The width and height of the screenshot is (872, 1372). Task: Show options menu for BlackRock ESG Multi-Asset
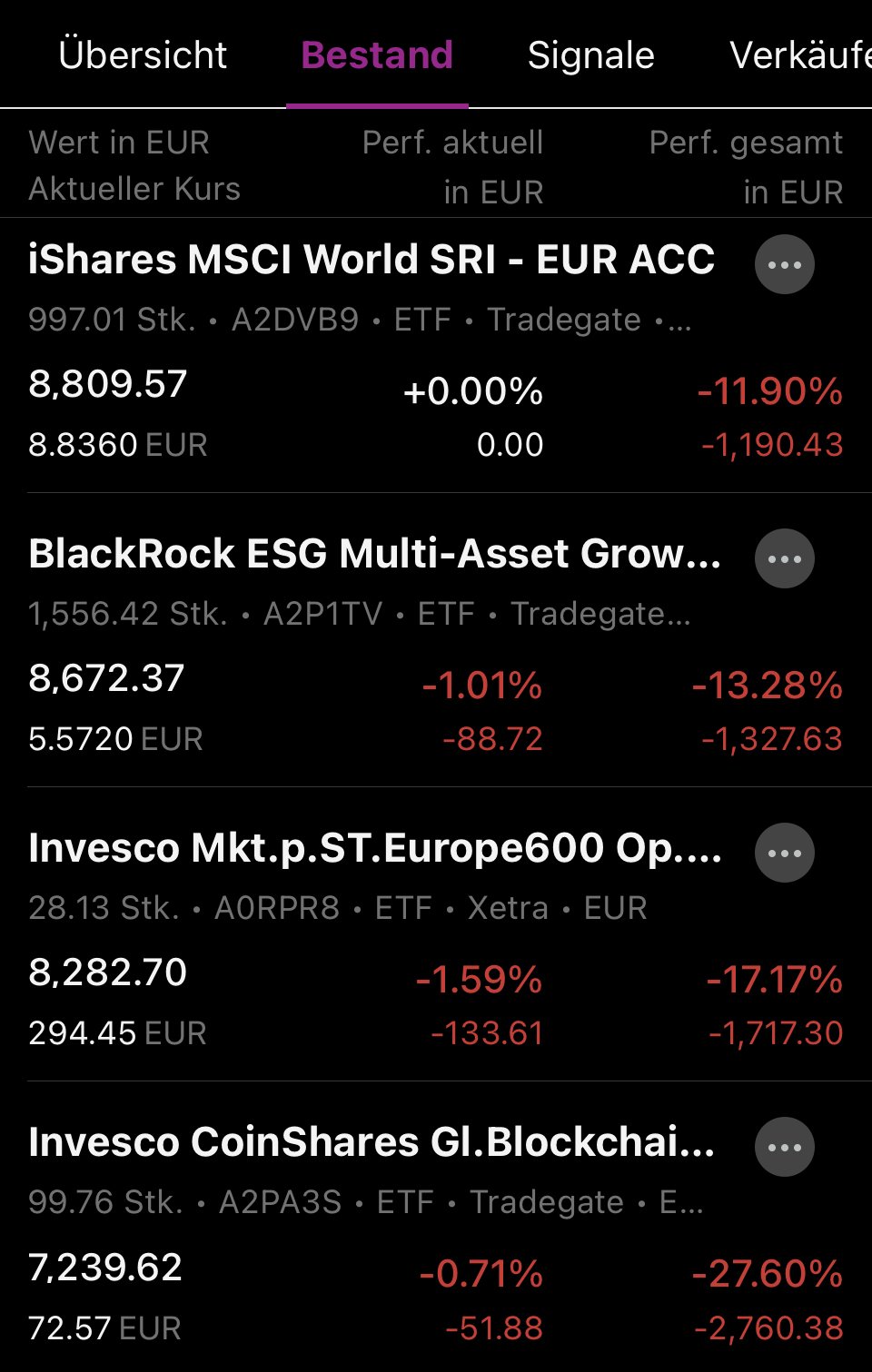click(x=785, y=558)
